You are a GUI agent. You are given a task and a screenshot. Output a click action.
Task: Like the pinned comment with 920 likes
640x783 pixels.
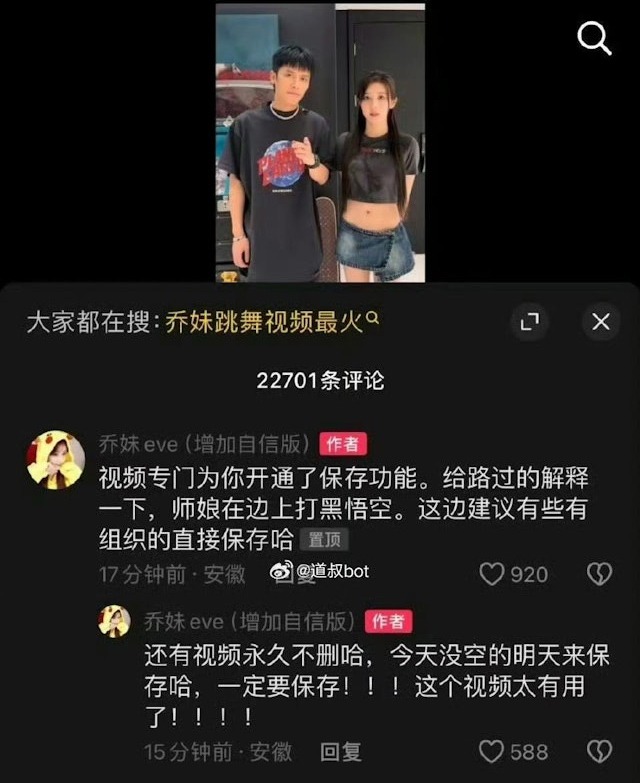point(493,574)
